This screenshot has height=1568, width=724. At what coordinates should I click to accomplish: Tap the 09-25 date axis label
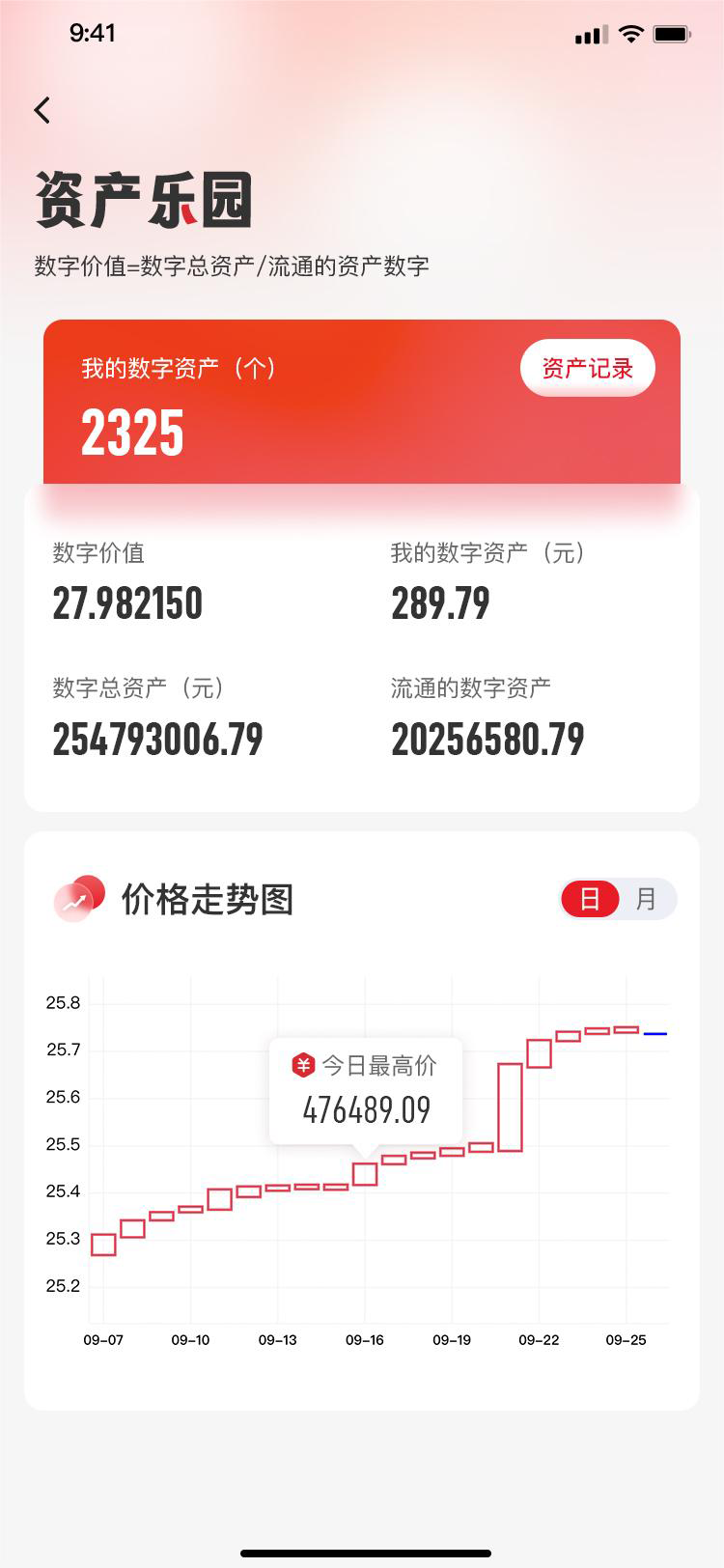click(x=627, y=1340)
